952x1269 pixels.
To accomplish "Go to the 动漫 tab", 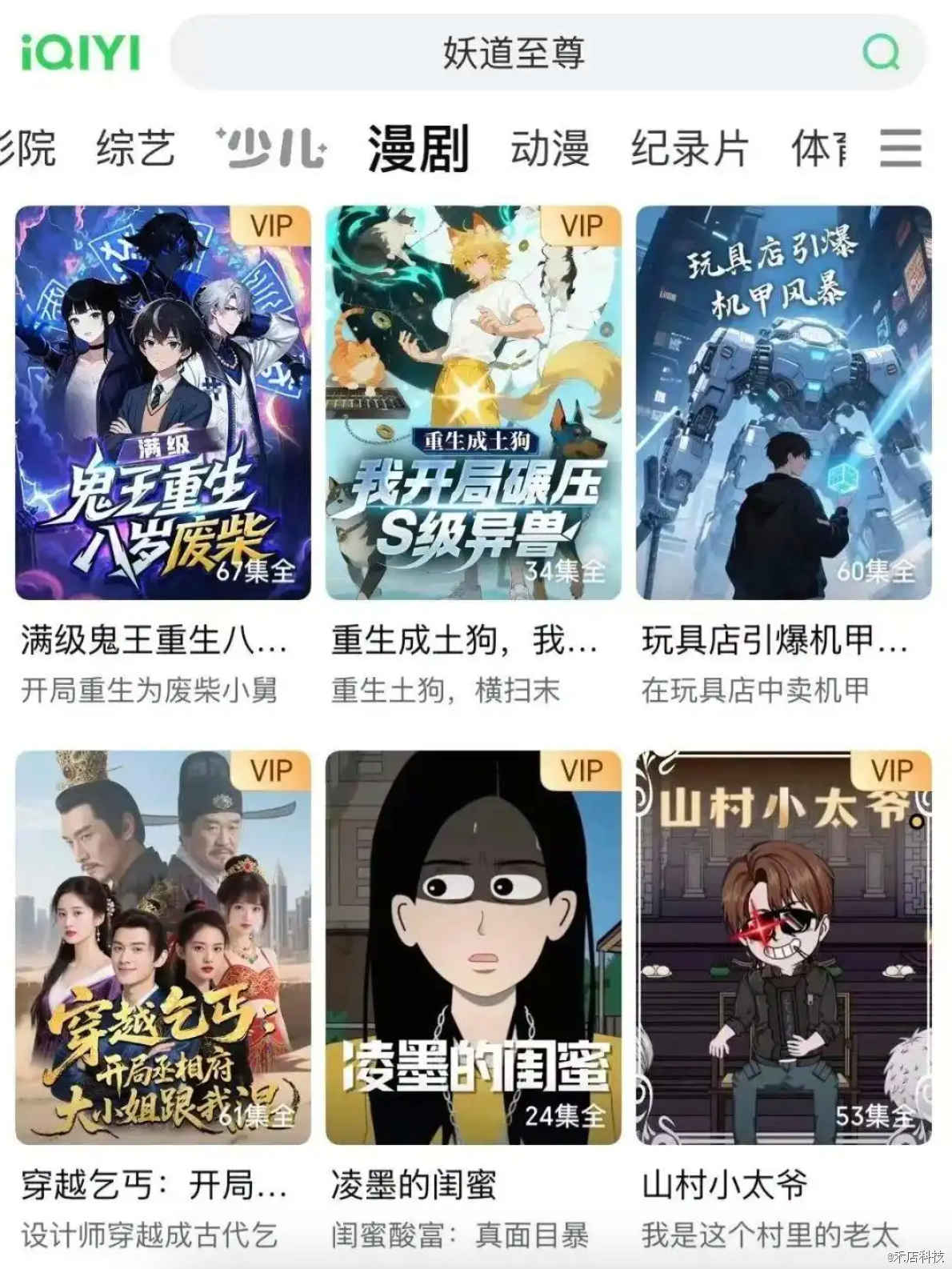I will pyautogui.click(x=550, y=149).
